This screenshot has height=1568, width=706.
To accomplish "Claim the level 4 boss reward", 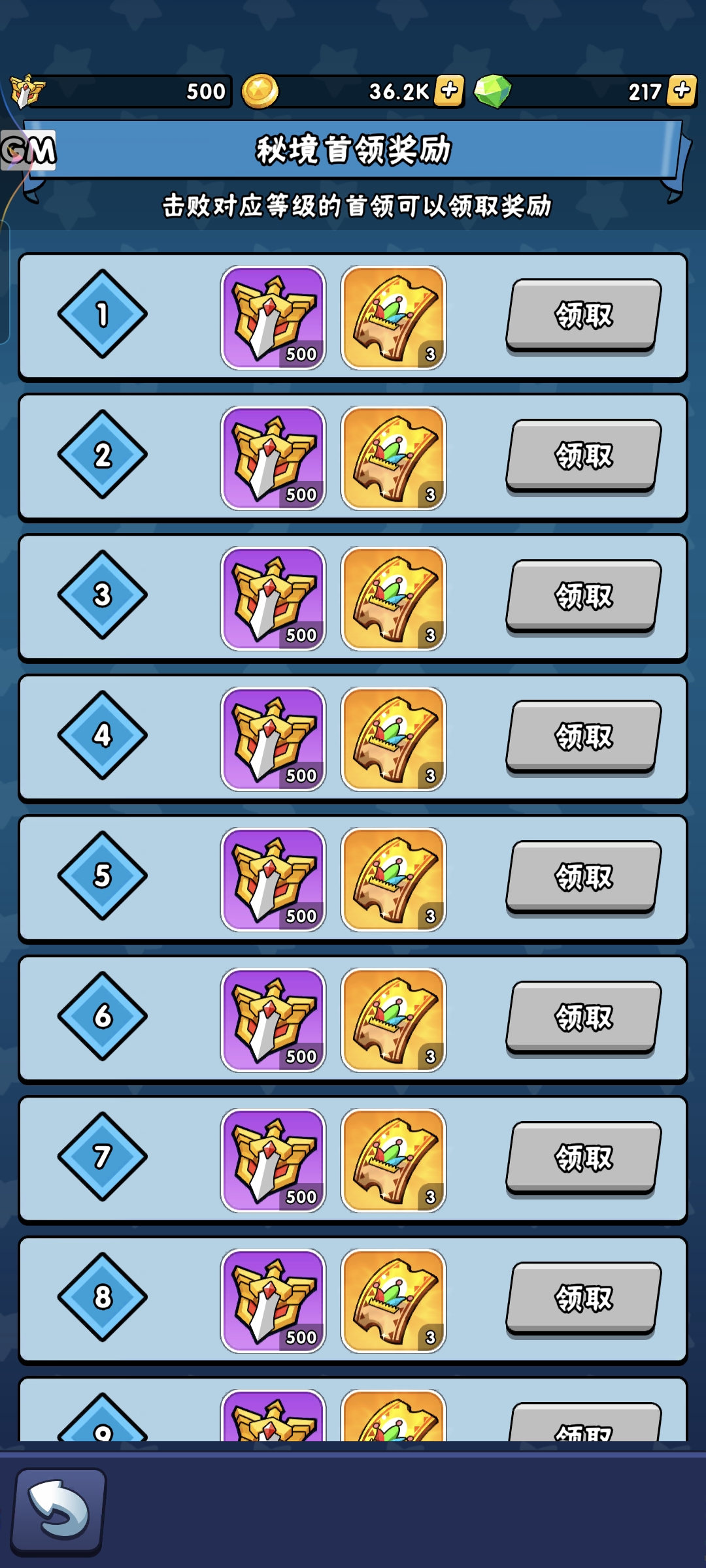I will pyautogui.click(x=583, y=737).
